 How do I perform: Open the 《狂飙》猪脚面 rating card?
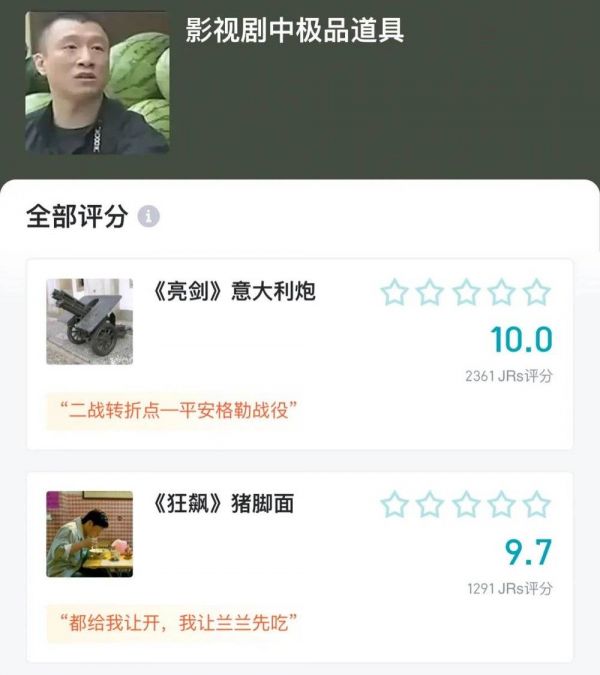222,504
